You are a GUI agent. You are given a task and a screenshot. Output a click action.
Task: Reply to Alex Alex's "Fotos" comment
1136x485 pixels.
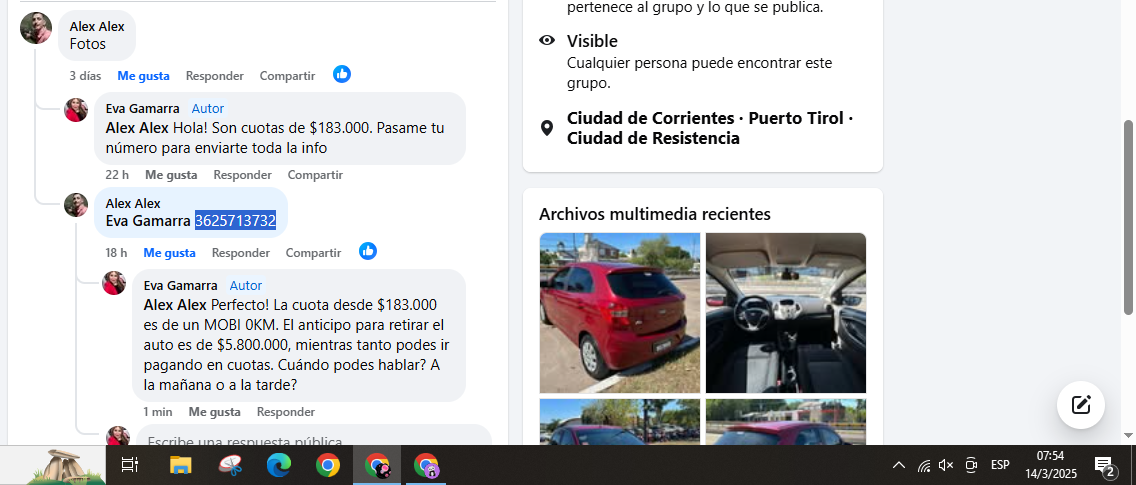coord(214,75)
